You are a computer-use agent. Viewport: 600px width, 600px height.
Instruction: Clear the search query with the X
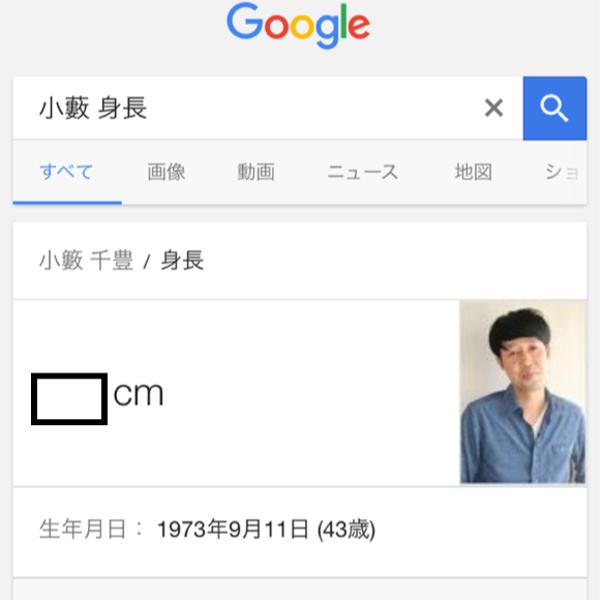click(493, 108)
